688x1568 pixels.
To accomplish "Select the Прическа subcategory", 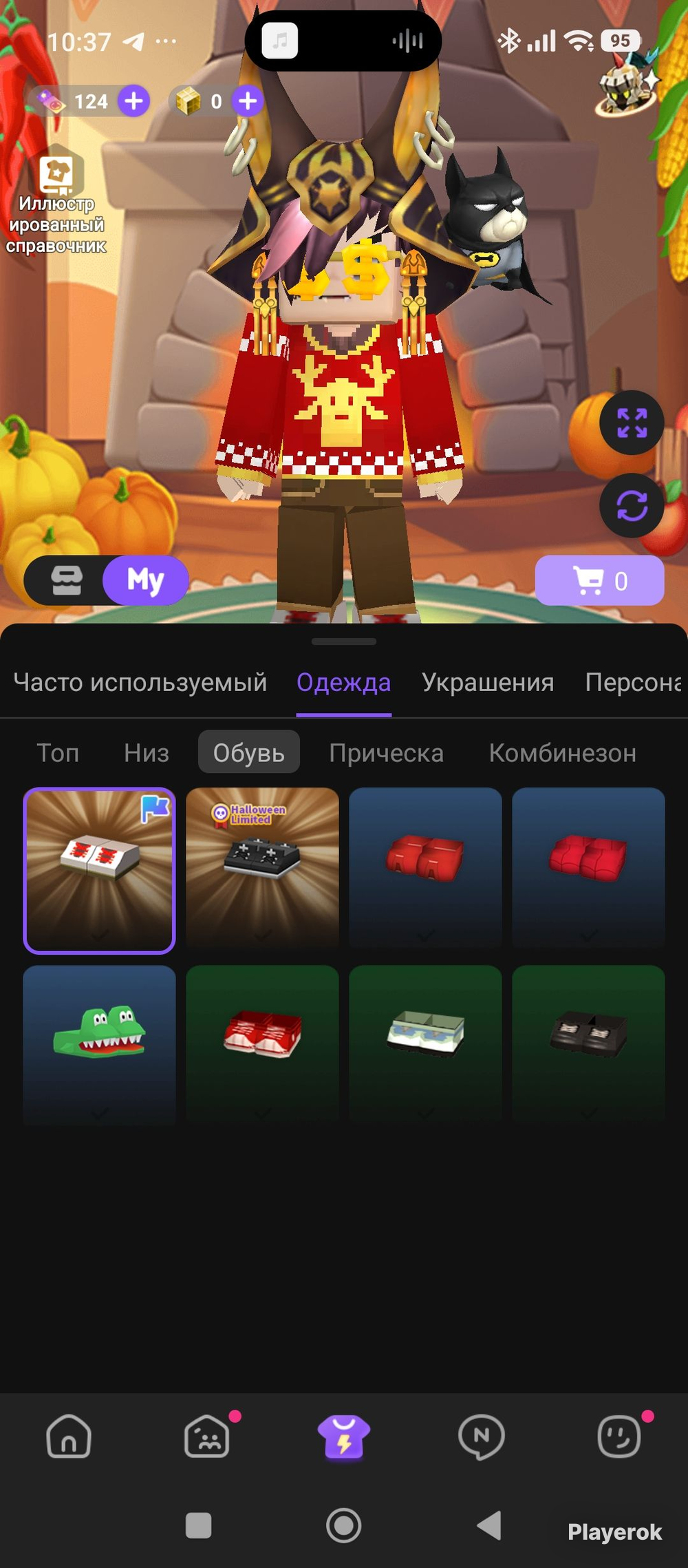I will coord(386,752).
